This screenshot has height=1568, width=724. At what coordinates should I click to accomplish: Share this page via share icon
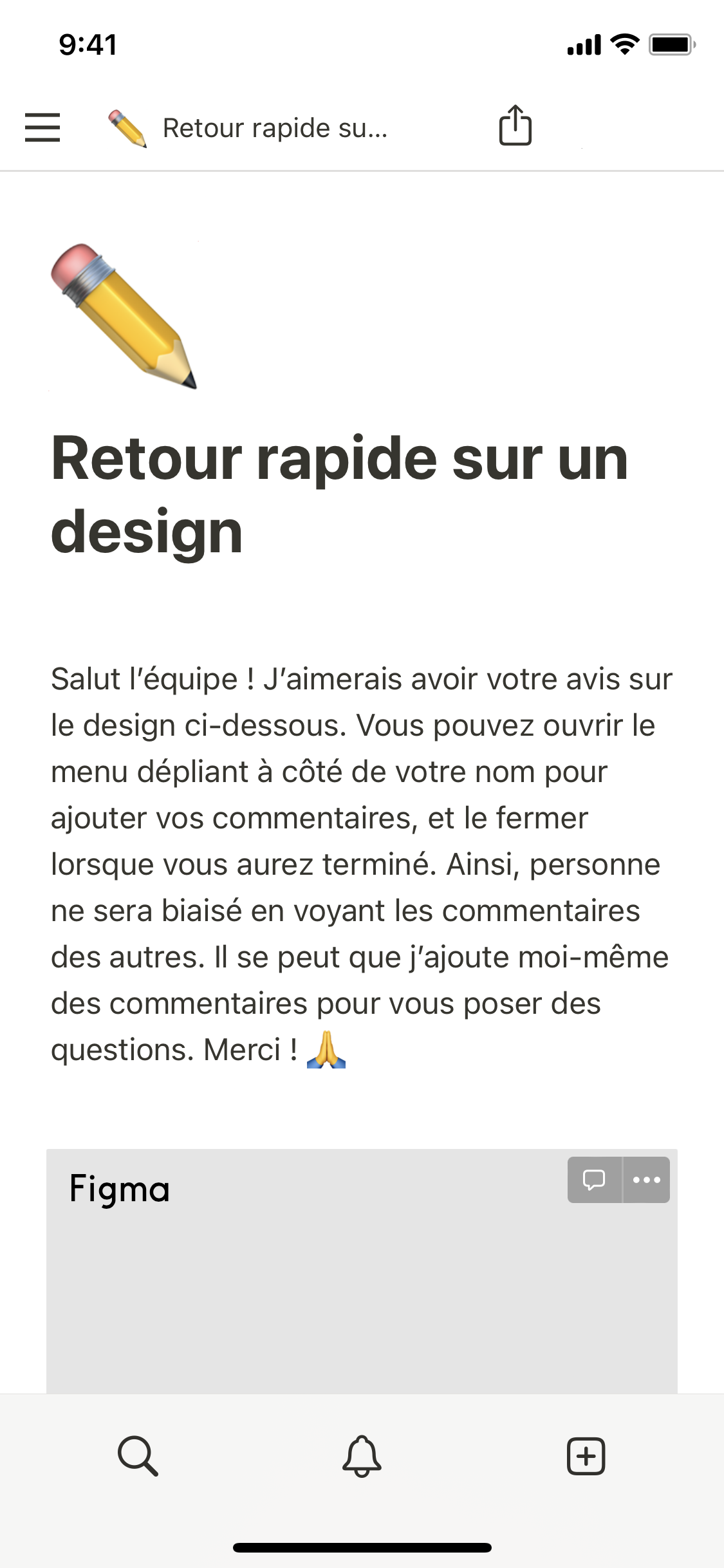coord(515,126)
